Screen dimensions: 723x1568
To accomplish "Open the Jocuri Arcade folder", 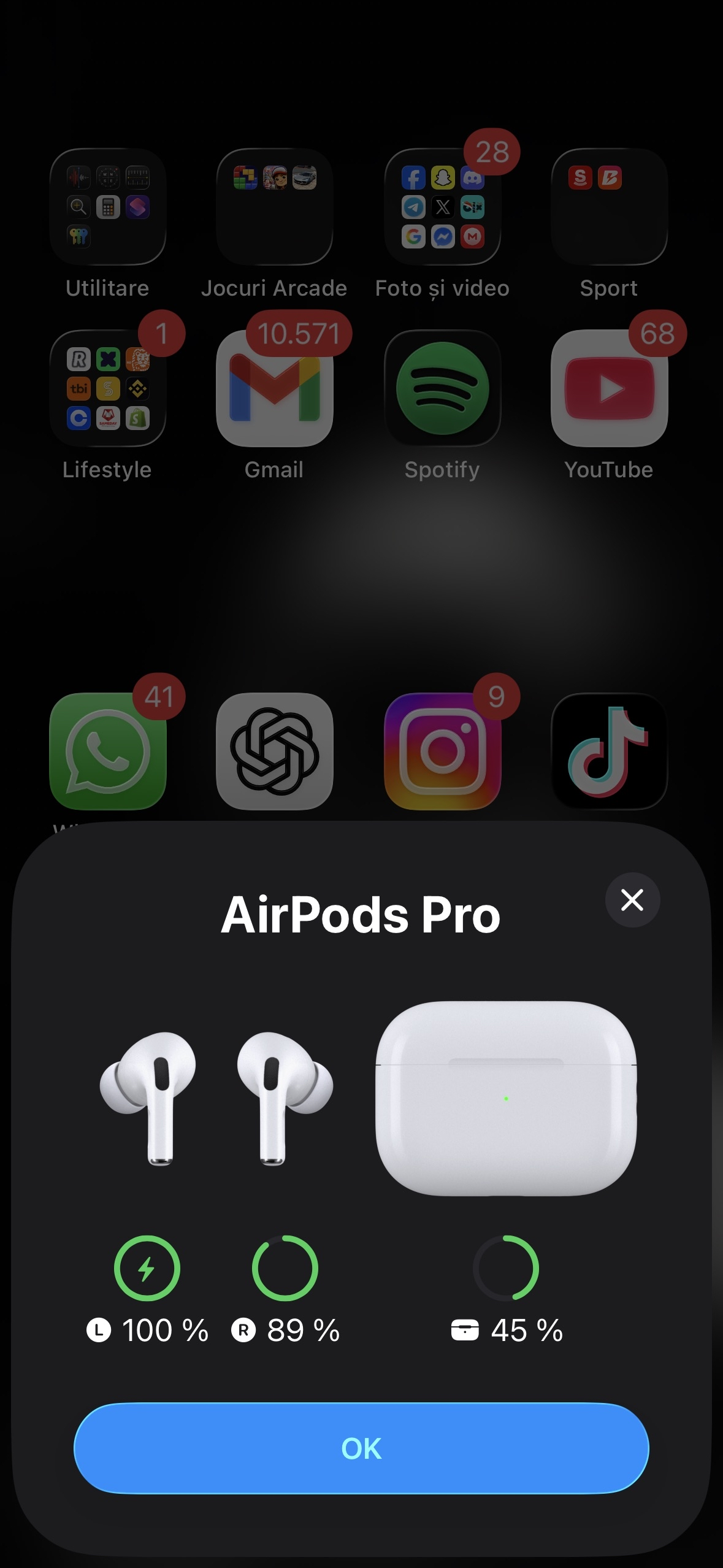I will point(275,207).
